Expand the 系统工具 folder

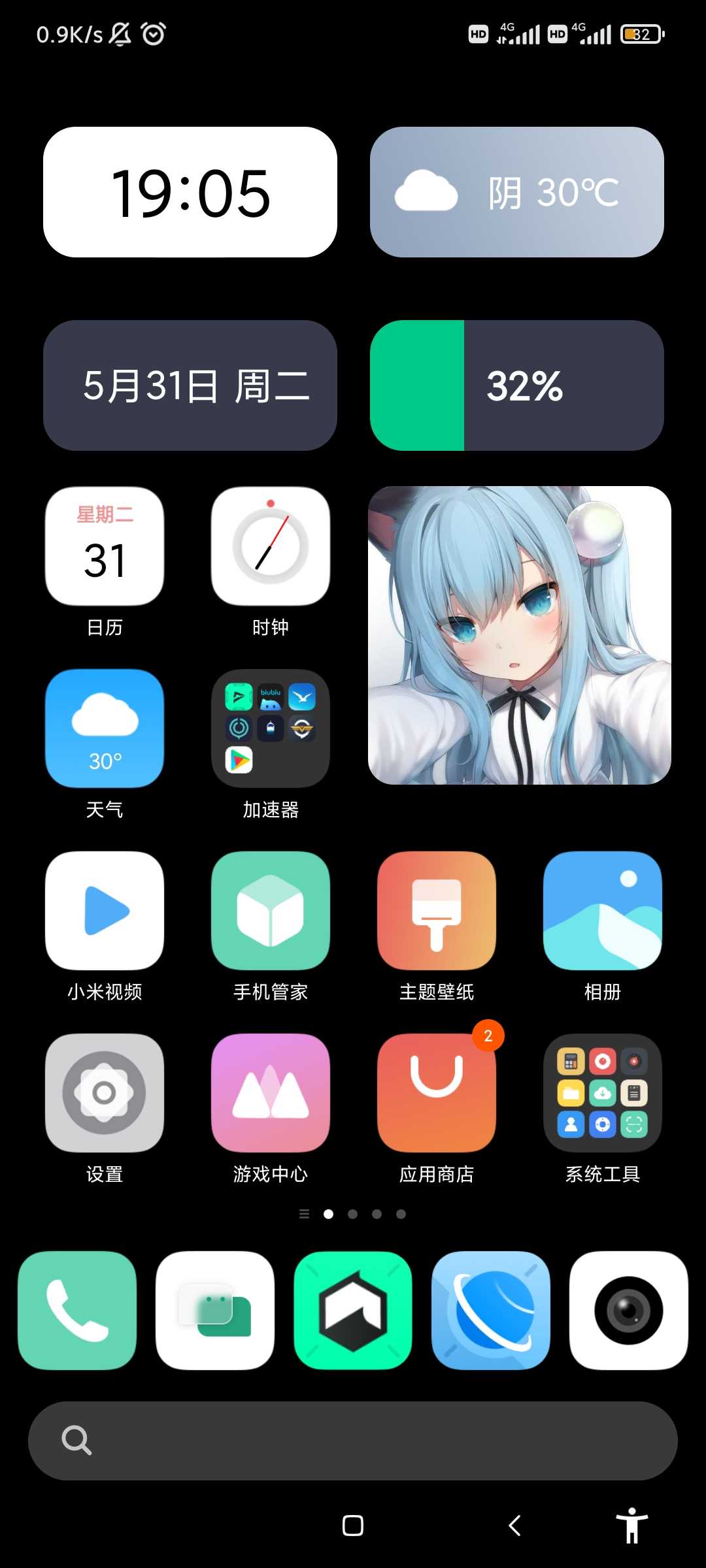coord(602,1092)
